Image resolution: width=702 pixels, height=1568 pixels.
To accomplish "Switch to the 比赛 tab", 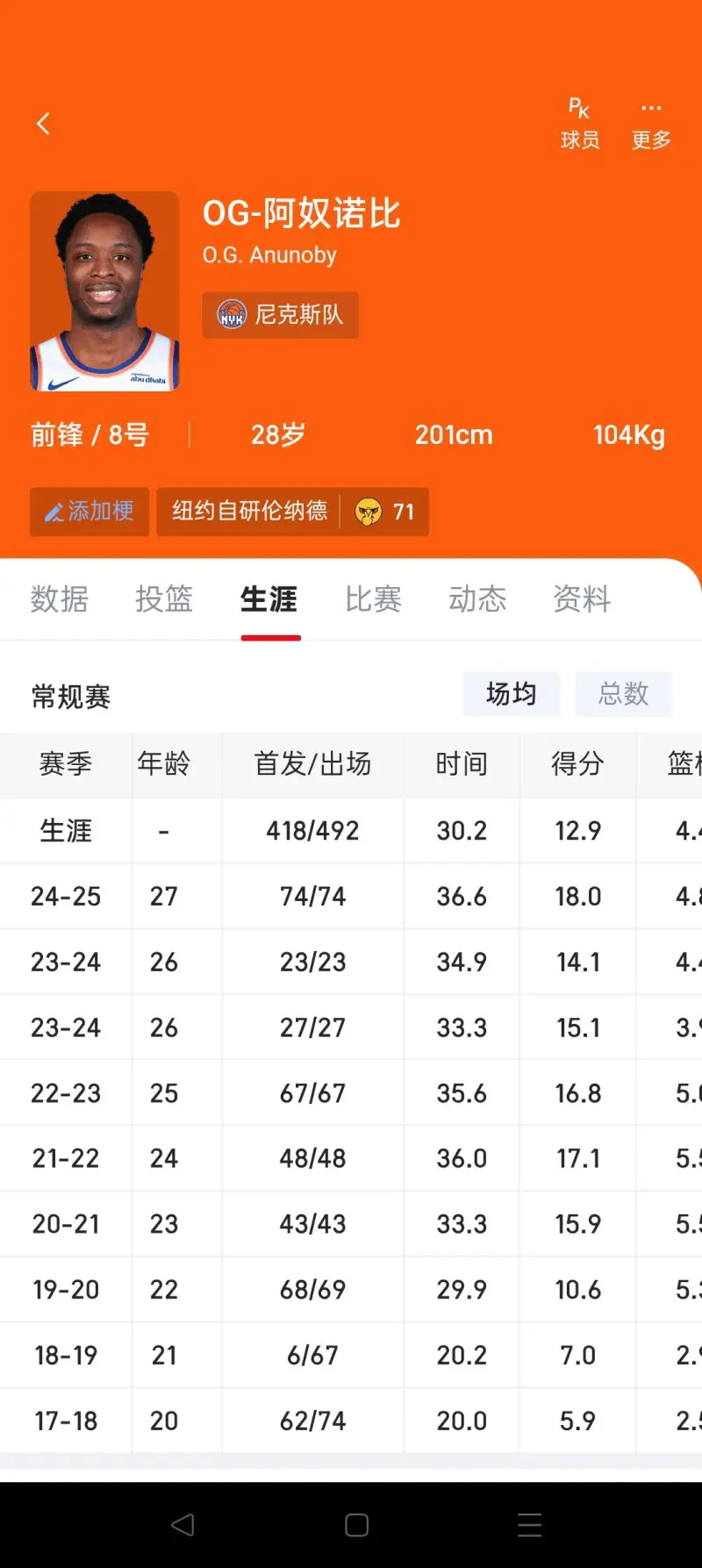I will pyautogui.click(x=373, y=599).
